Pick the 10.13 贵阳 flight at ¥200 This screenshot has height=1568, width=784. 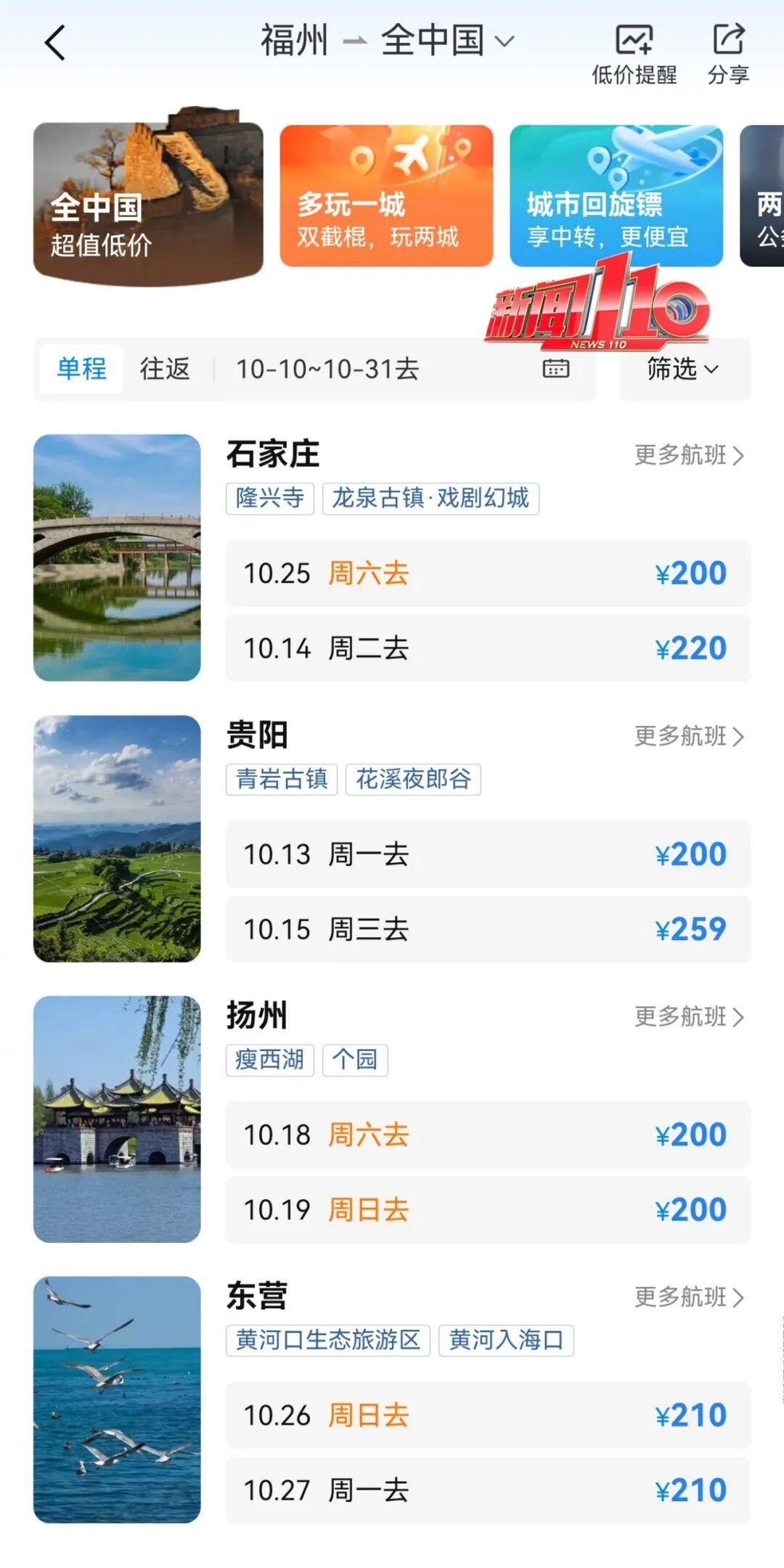488,854
